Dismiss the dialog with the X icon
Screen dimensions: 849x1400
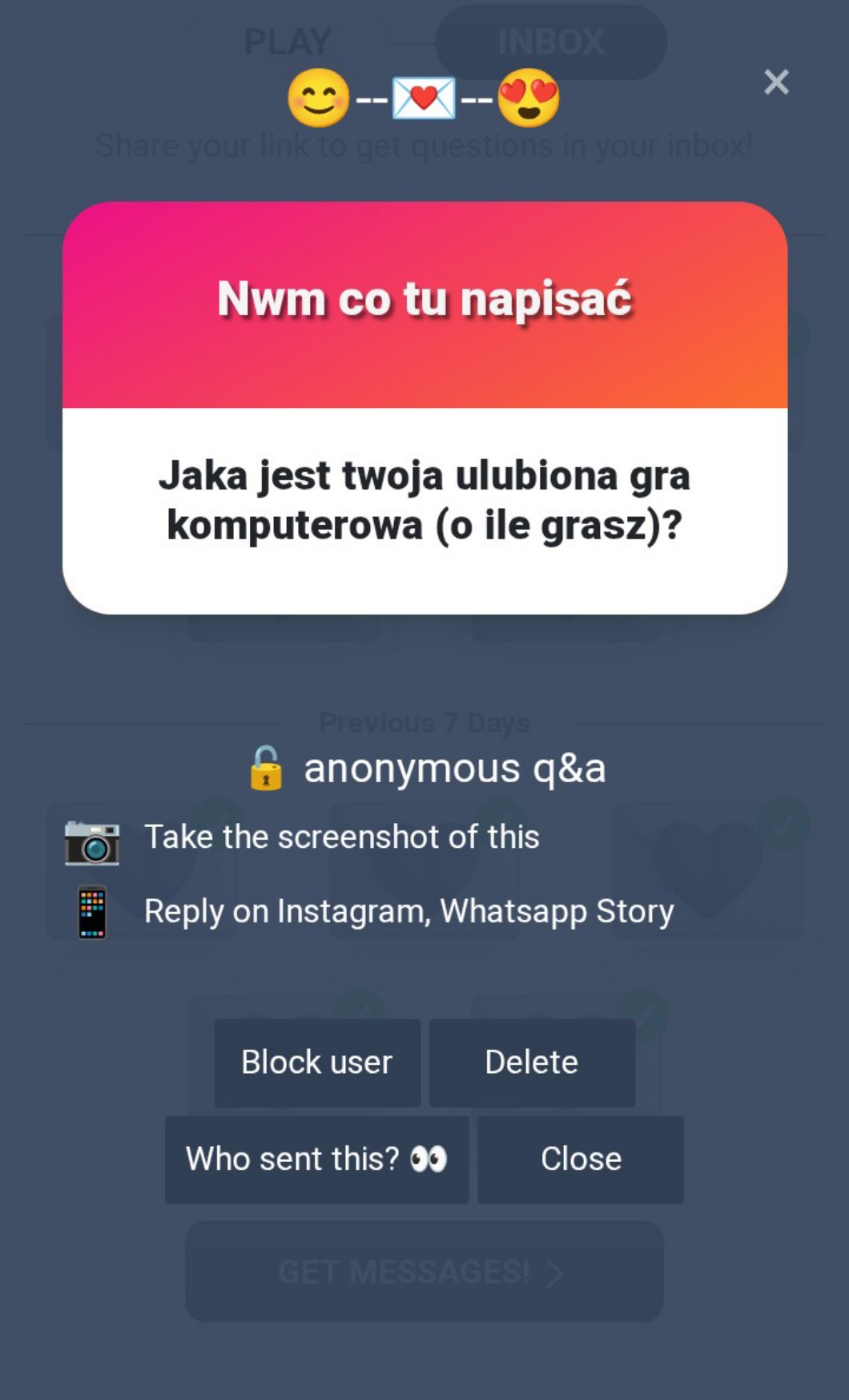[x=775, y=82]
